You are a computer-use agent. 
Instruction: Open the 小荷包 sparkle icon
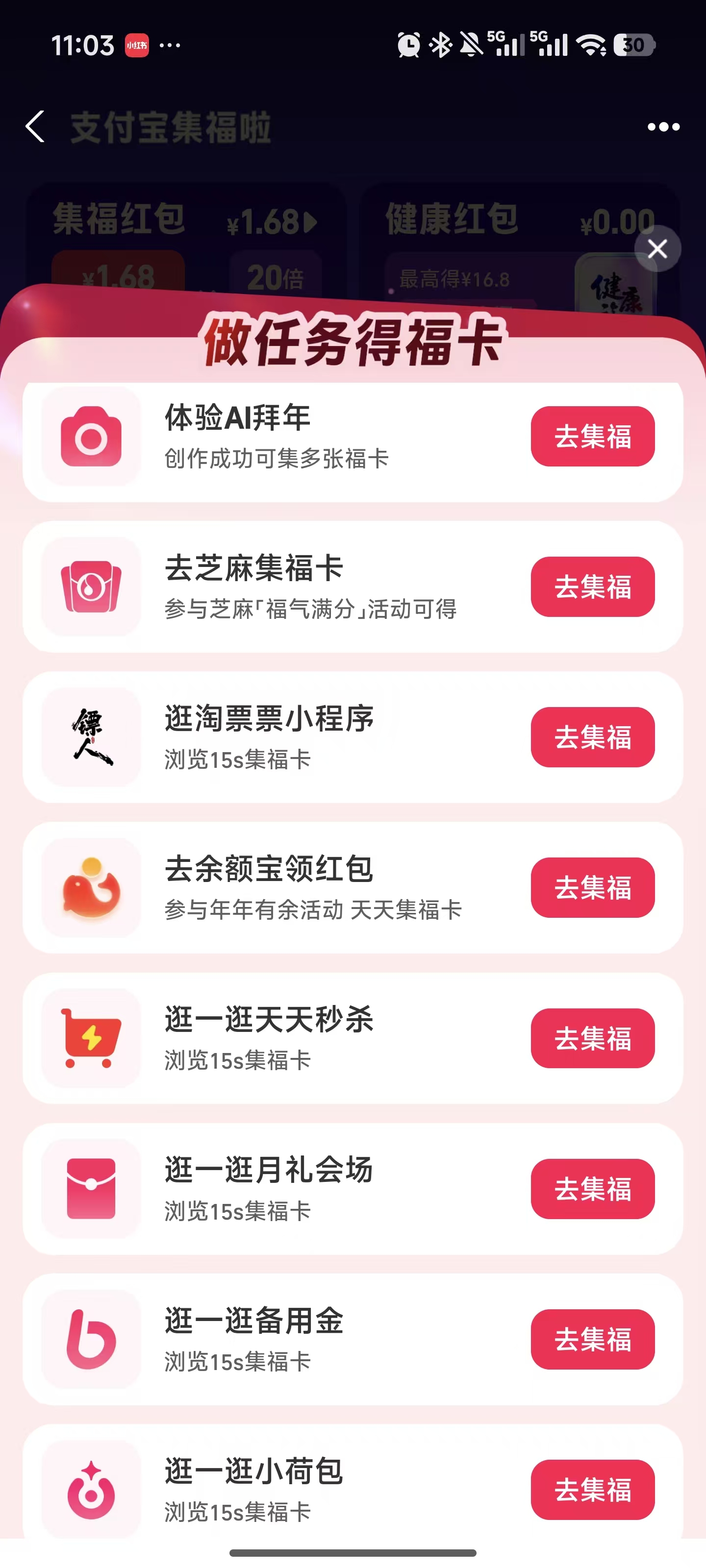pos(90,1491)
